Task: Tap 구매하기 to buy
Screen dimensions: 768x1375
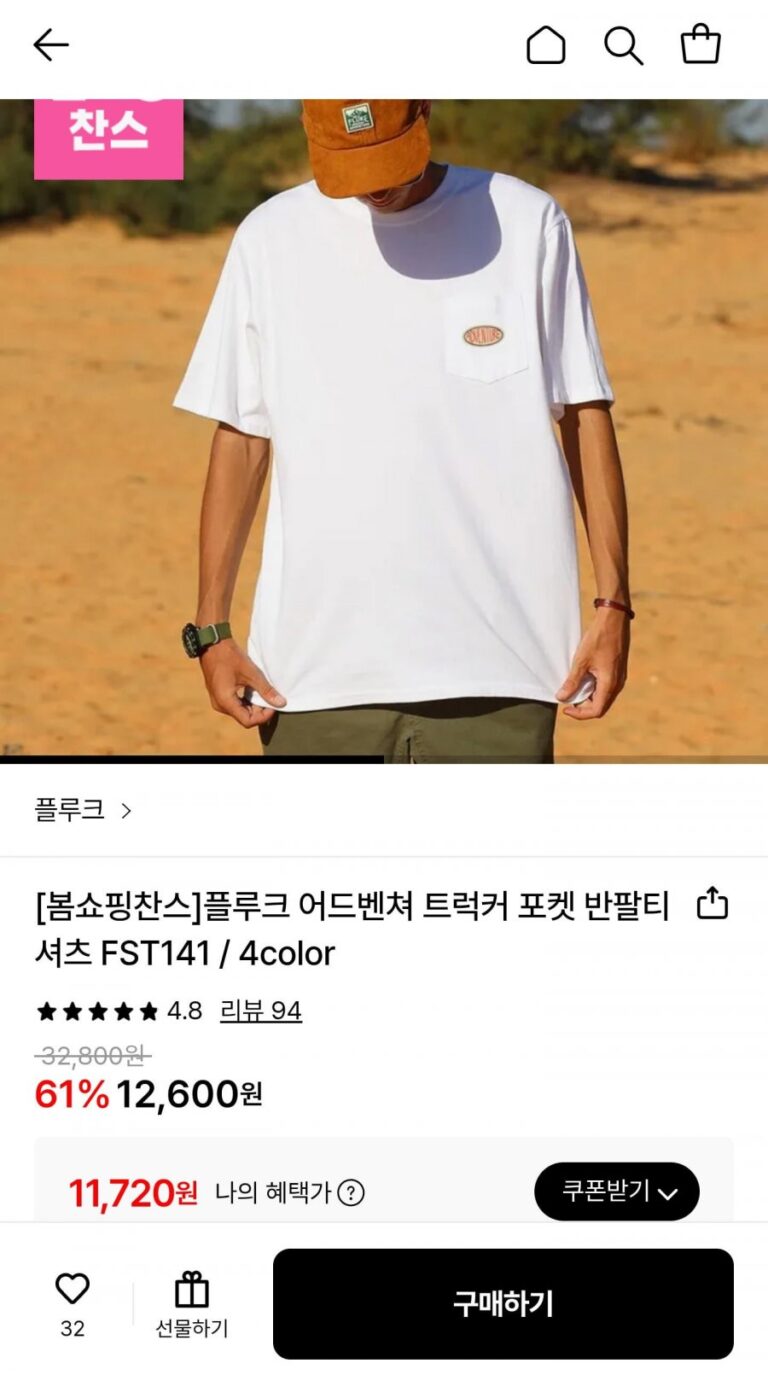Action: click(503, 1303)
